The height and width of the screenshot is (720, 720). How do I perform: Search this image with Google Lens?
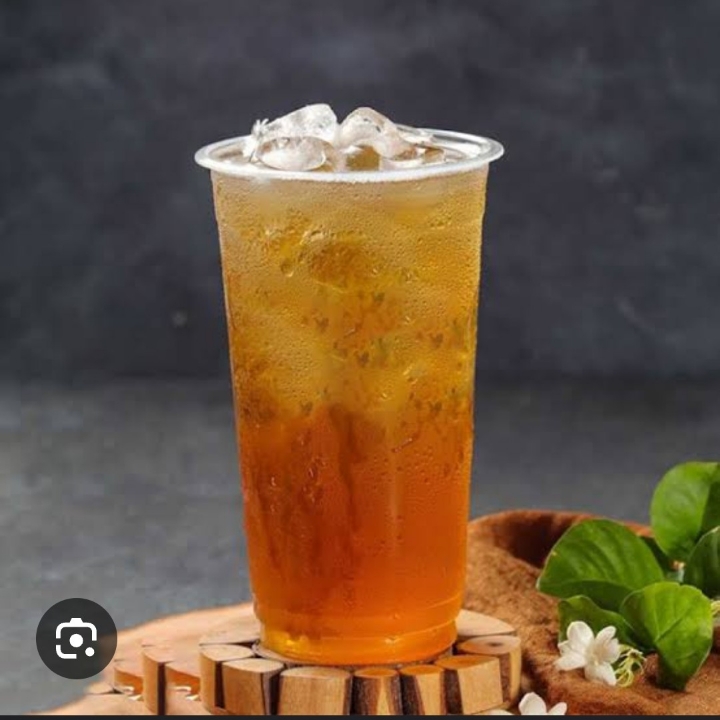(x=76, y=638)
